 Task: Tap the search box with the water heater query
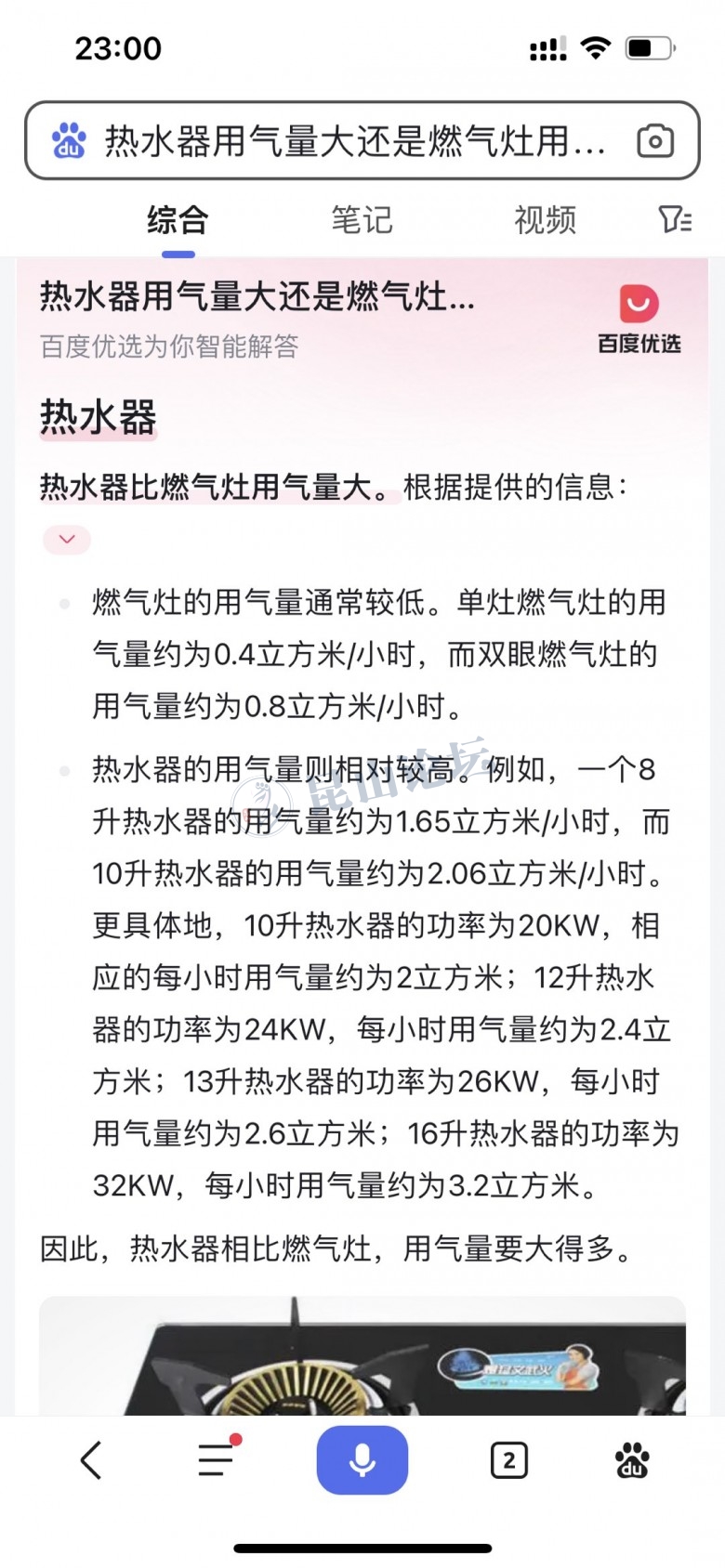[353, 142]
